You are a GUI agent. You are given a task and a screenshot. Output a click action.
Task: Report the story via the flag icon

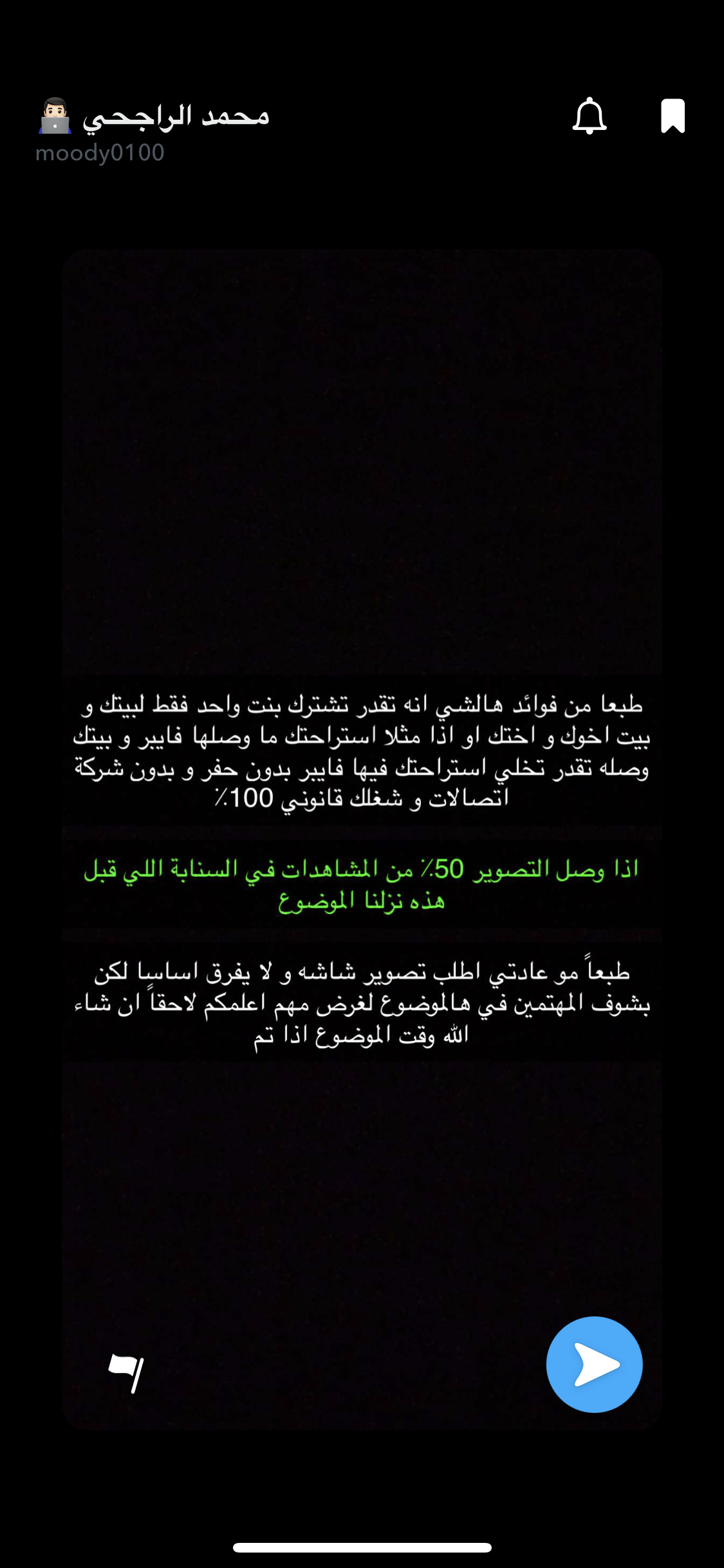tap(127, 1372)
